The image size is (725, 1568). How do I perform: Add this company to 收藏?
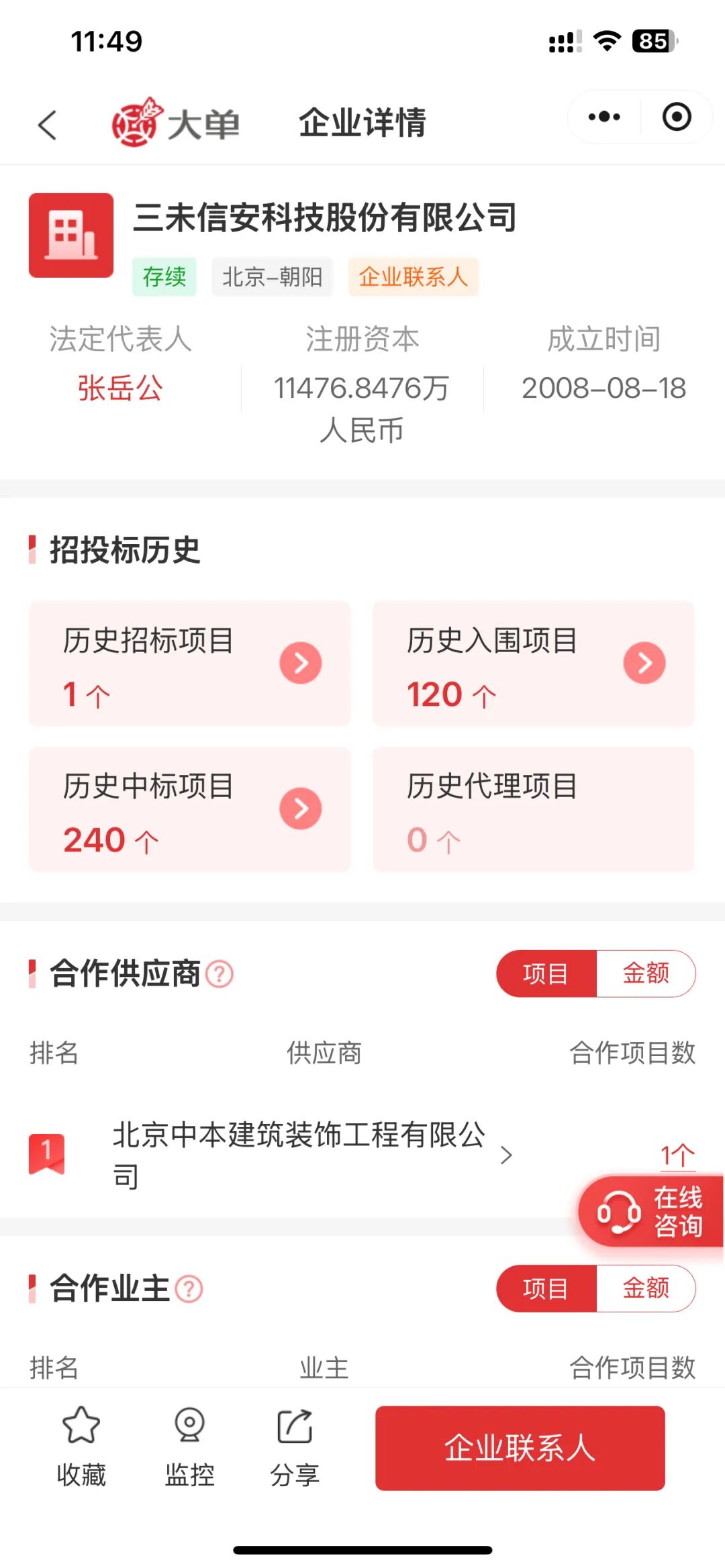pyautogui.click(x=81, y=1447)
